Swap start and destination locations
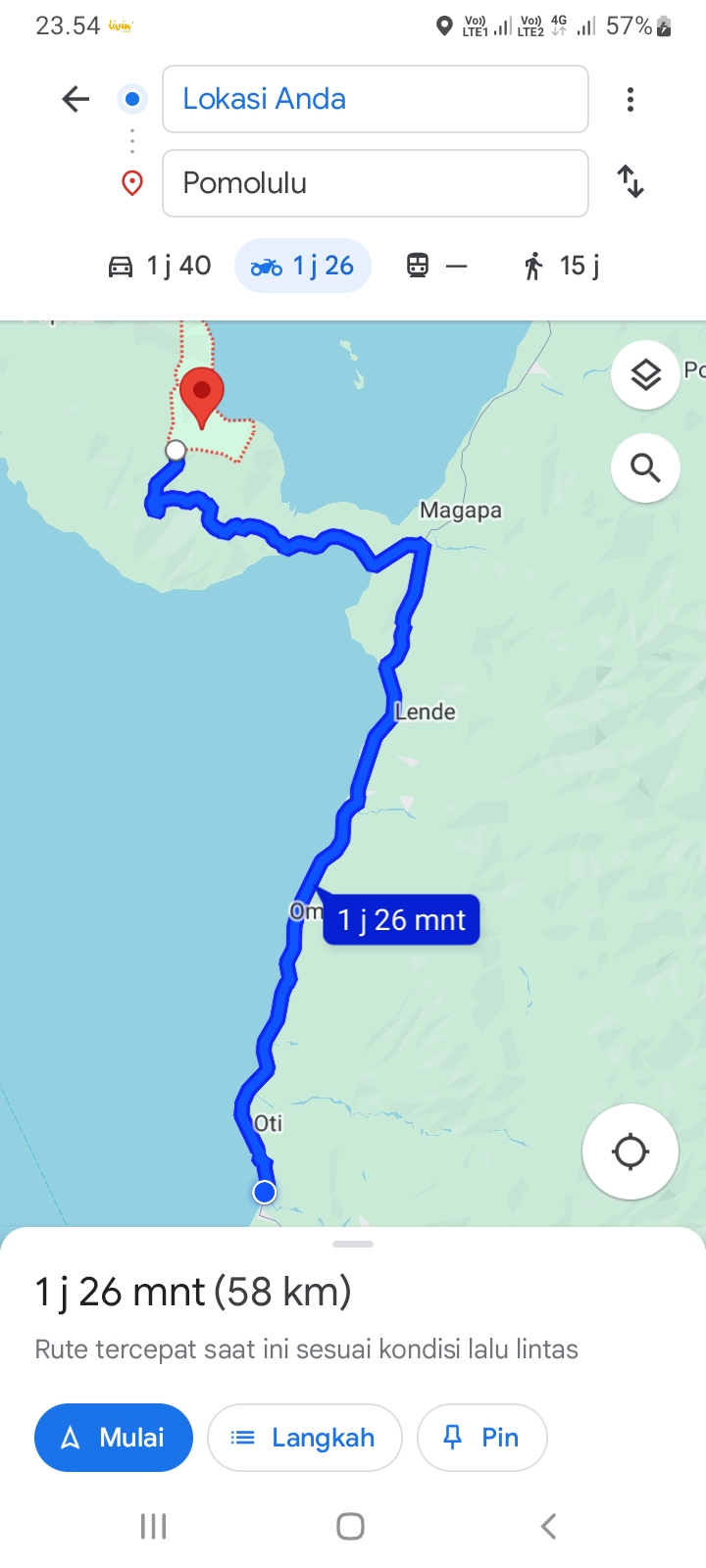706x1568 pixels. point(630,181)
